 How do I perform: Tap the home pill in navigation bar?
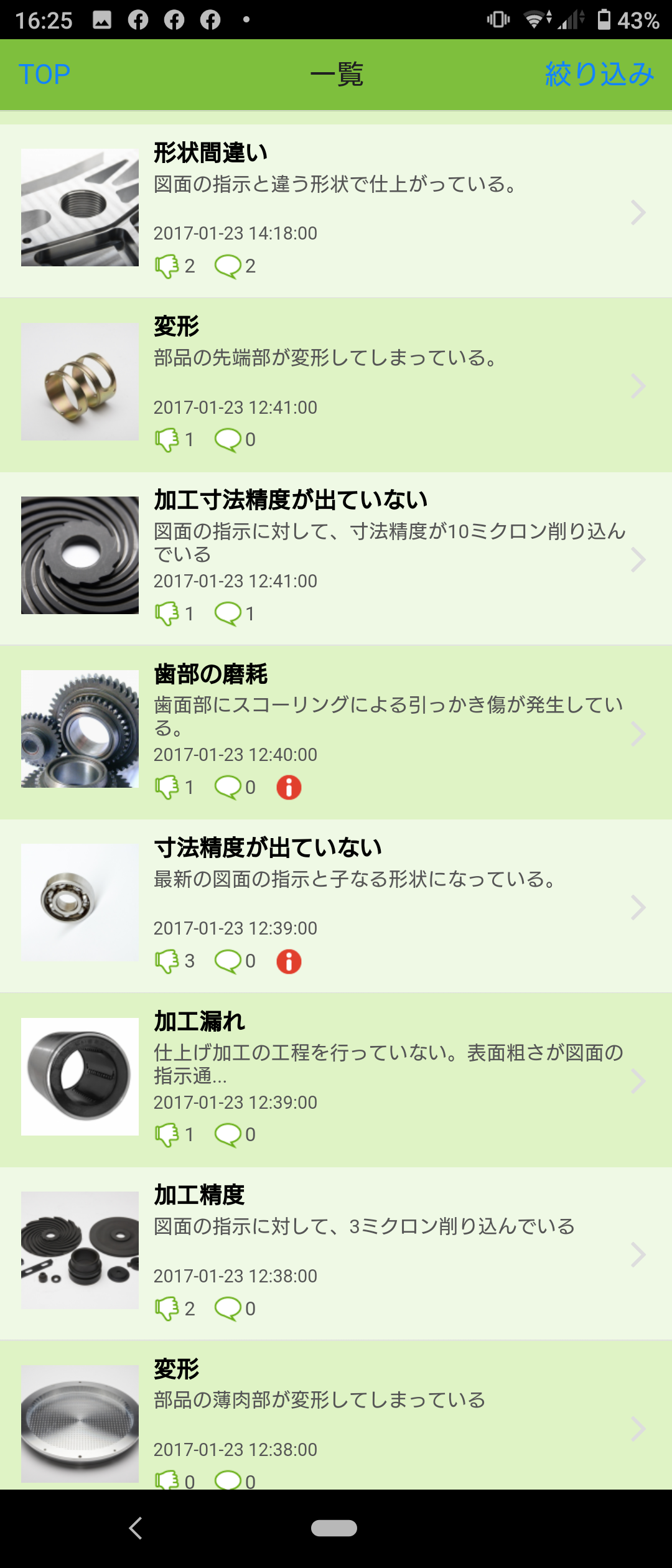334,1528
